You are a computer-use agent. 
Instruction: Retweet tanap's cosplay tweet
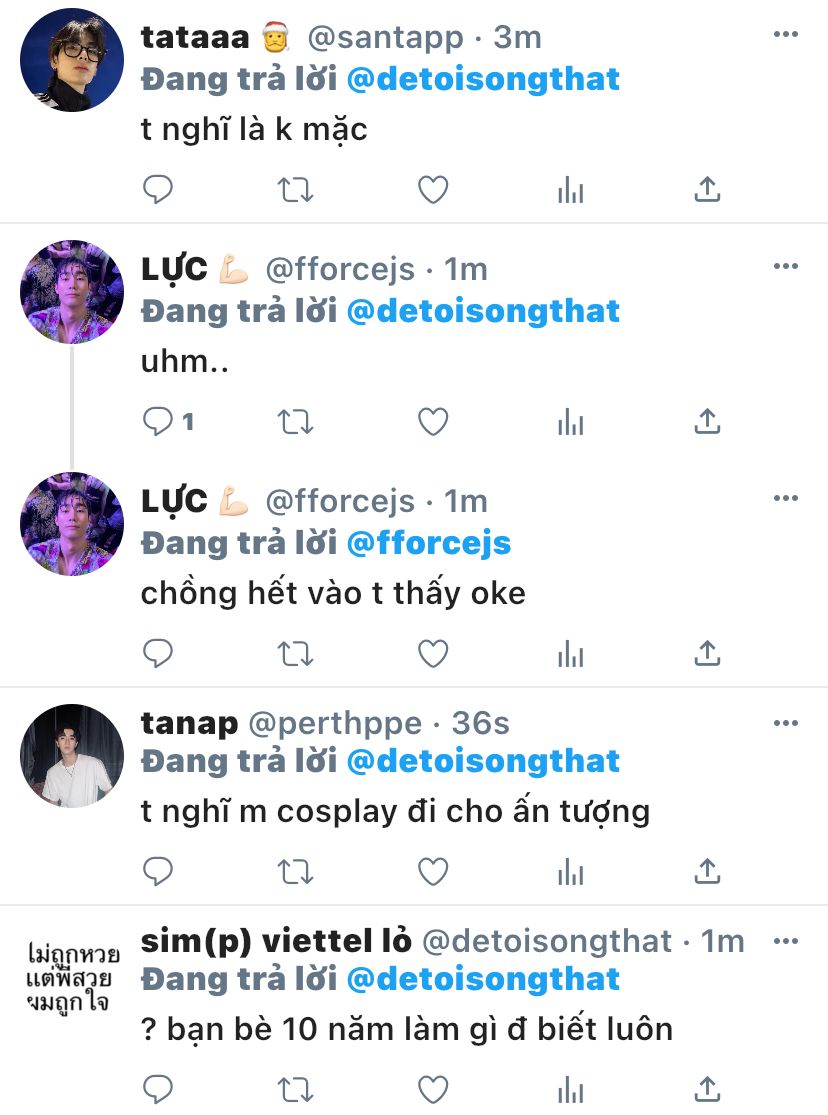295,872
